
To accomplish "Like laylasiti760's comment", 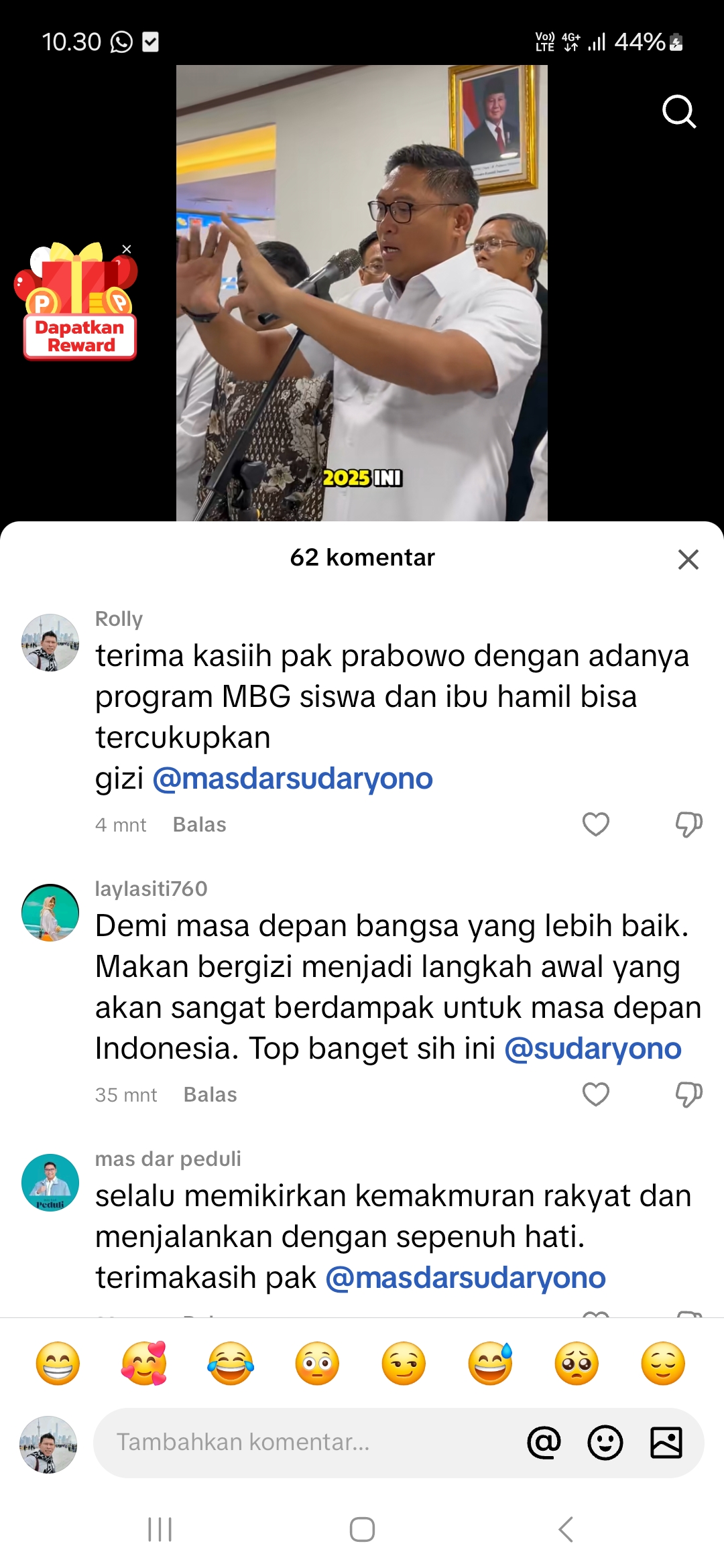I will [596, 1094].
